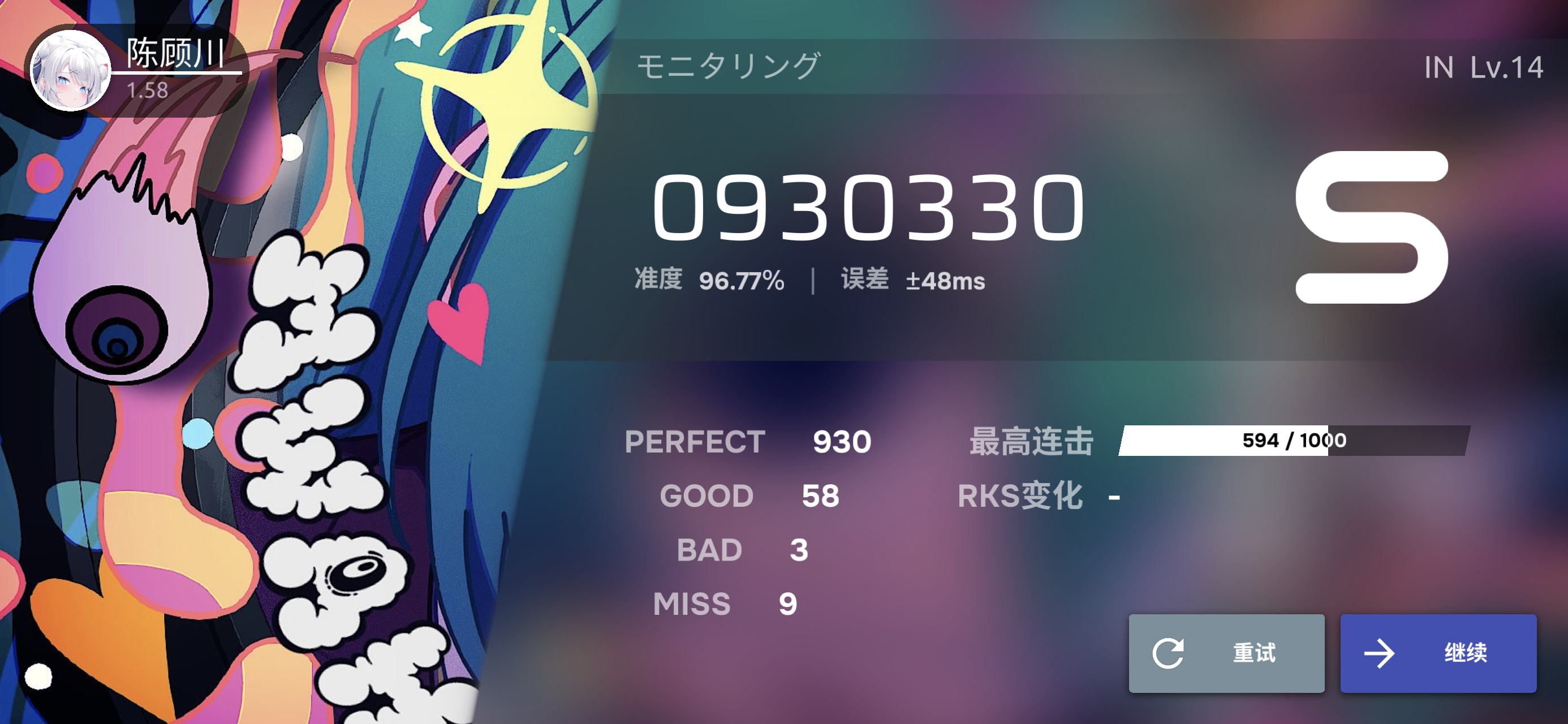Viewport: 1568px width, 724px height.
Task: Continue with the 继续 button
Action: [1438, 653]
